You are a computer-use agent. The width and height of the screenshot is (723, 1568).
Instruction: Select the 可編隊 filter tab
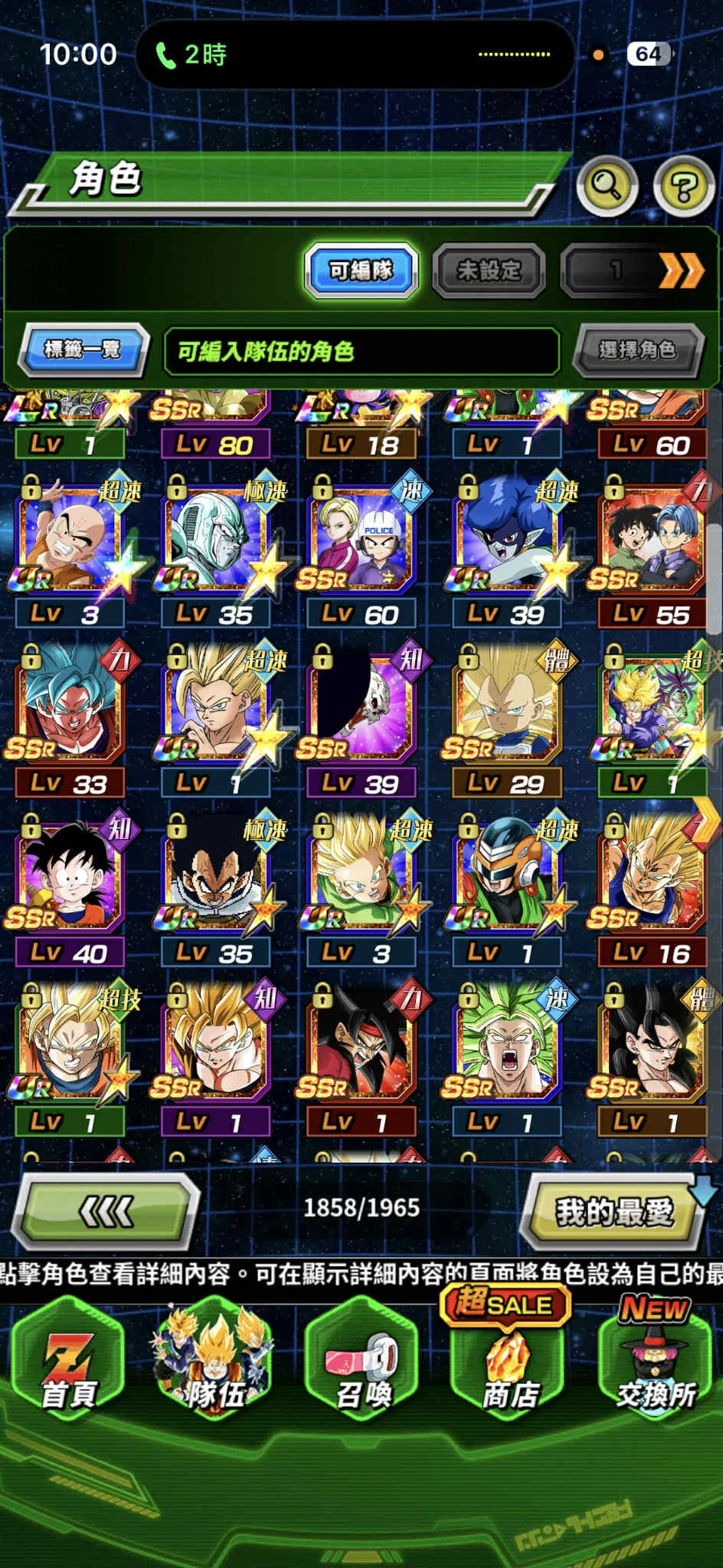coord(361,270)
